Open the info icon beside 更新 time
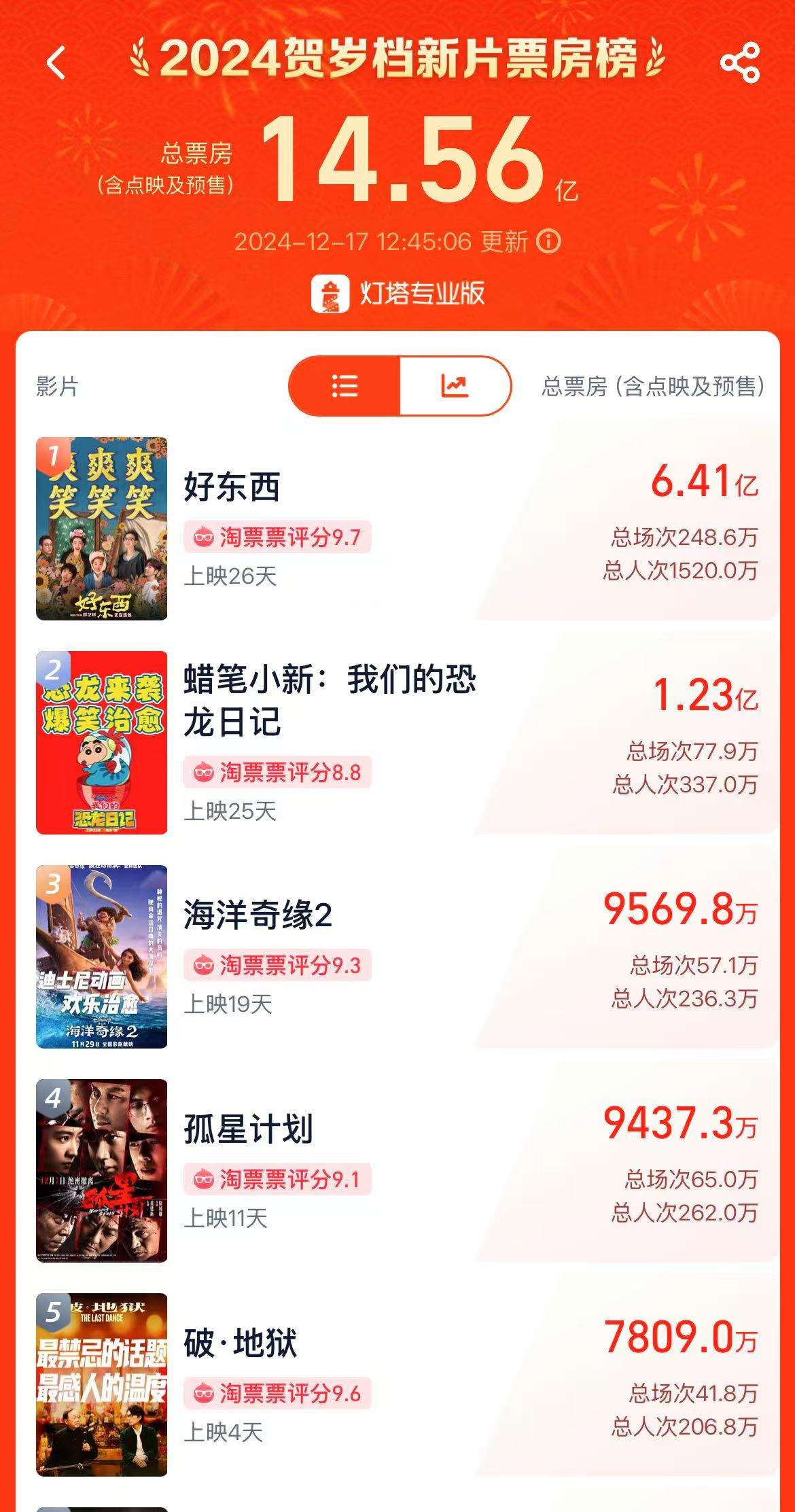This screenshot has width=795, height=1512. click(x=549, y=241)
